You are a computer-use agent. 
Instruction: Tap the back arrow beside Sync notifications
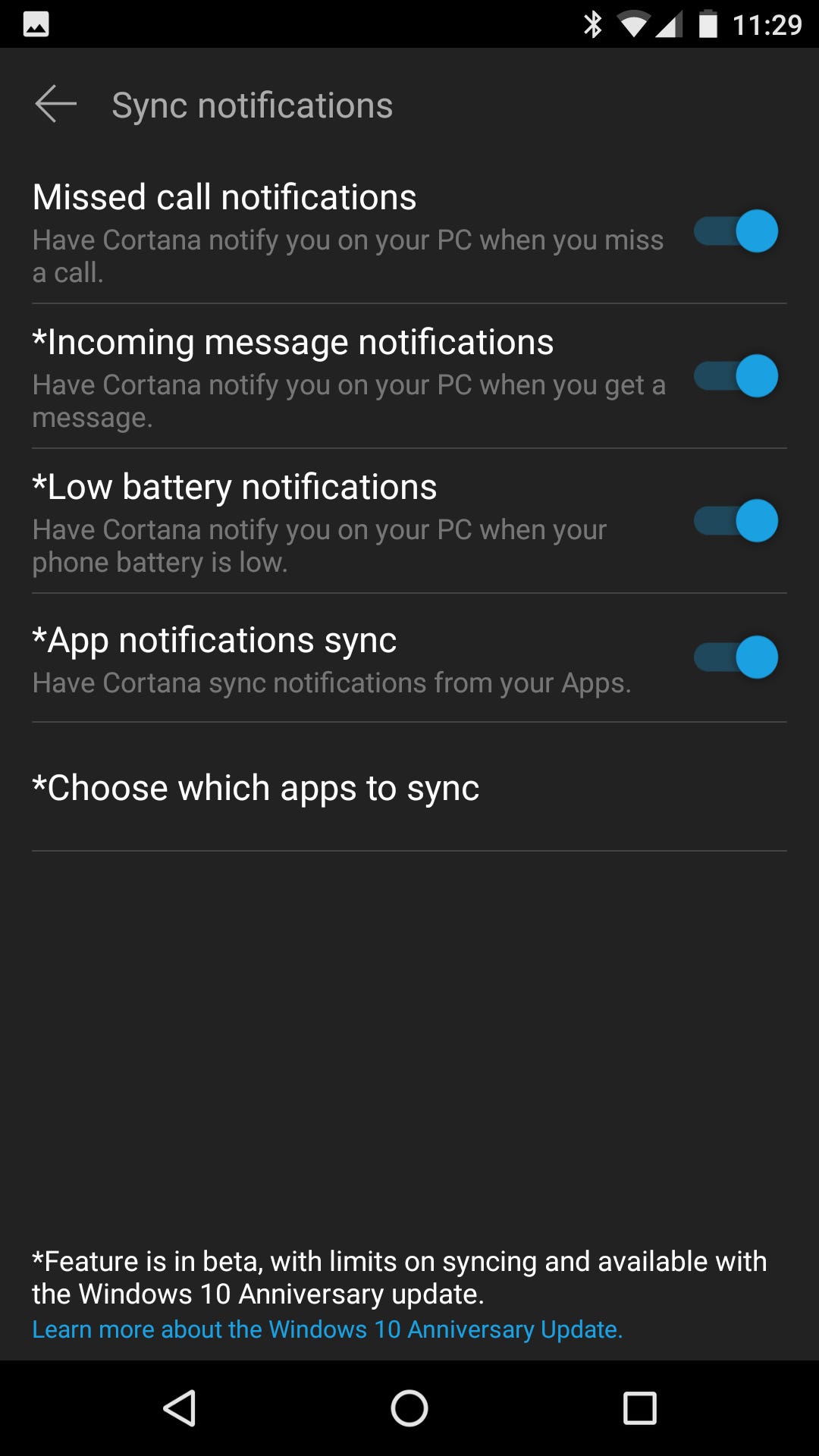(55, 103)
